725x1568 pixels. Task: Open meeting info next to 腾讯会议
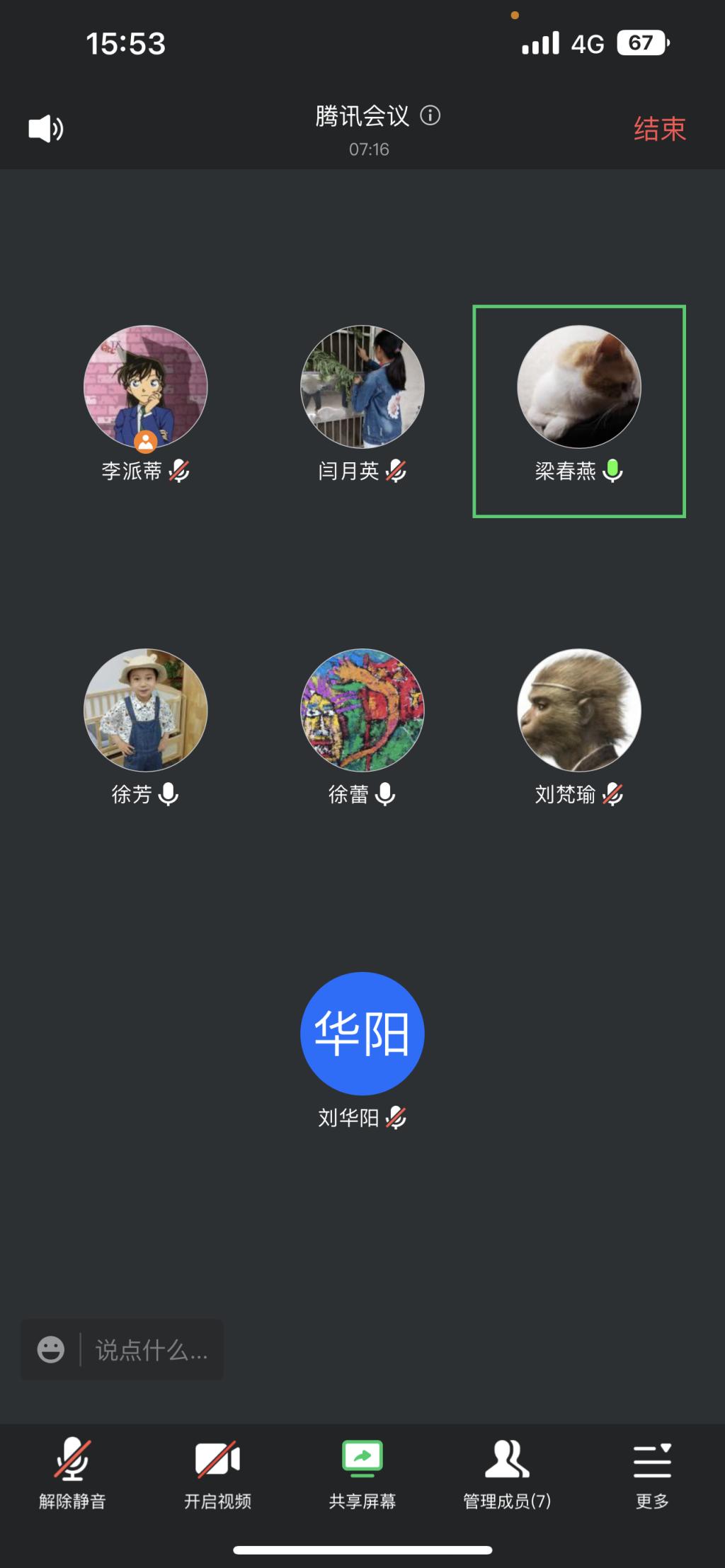(x=430, y=115)
